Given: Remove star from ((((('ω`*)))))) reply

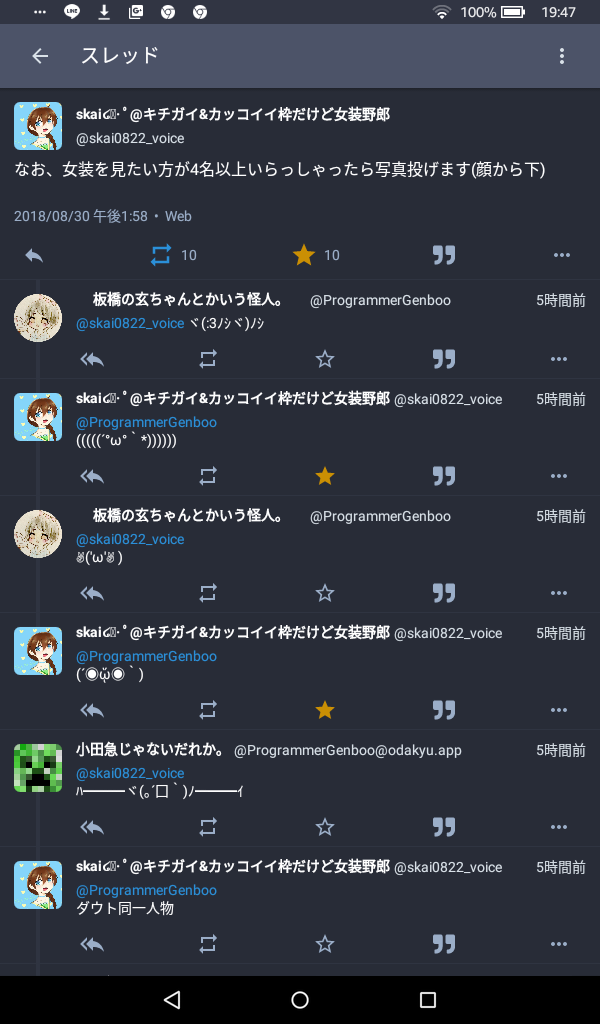Looking at the screenshot, I should pyautogui.click(x=324, y=476).
